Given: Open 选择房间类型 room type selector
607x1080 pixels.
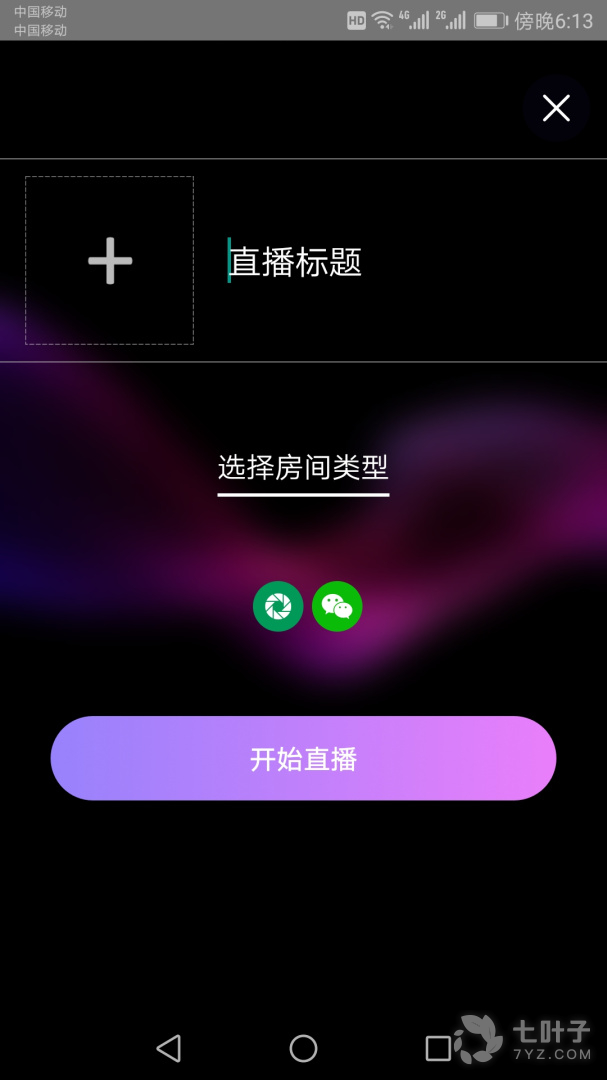Looking at the screenshot, I should 303,467.
